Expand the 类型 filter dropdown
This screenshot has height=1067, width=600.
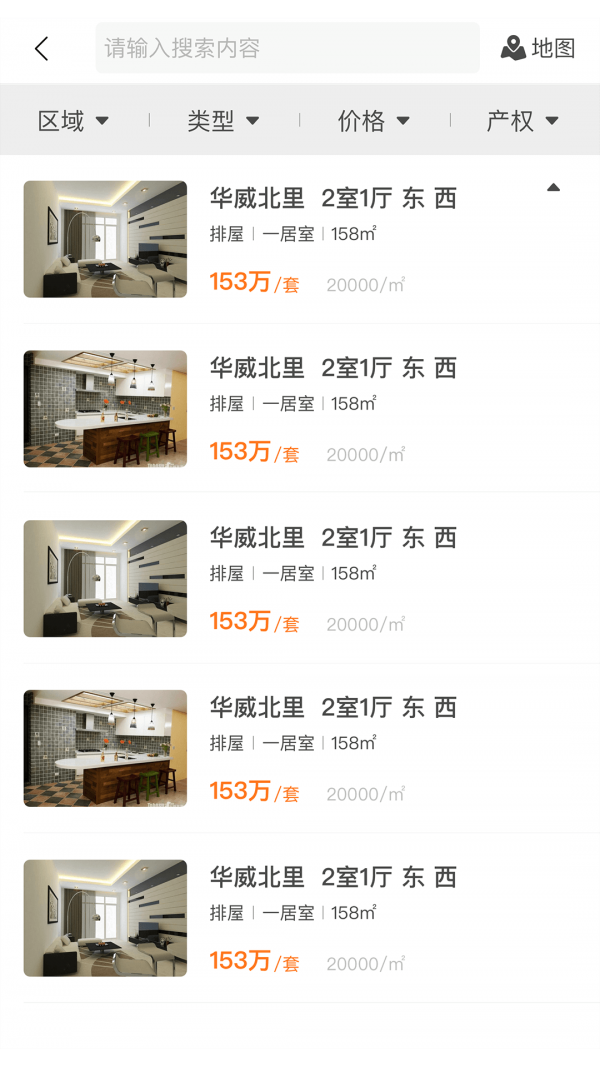click(x=224, y=121)
